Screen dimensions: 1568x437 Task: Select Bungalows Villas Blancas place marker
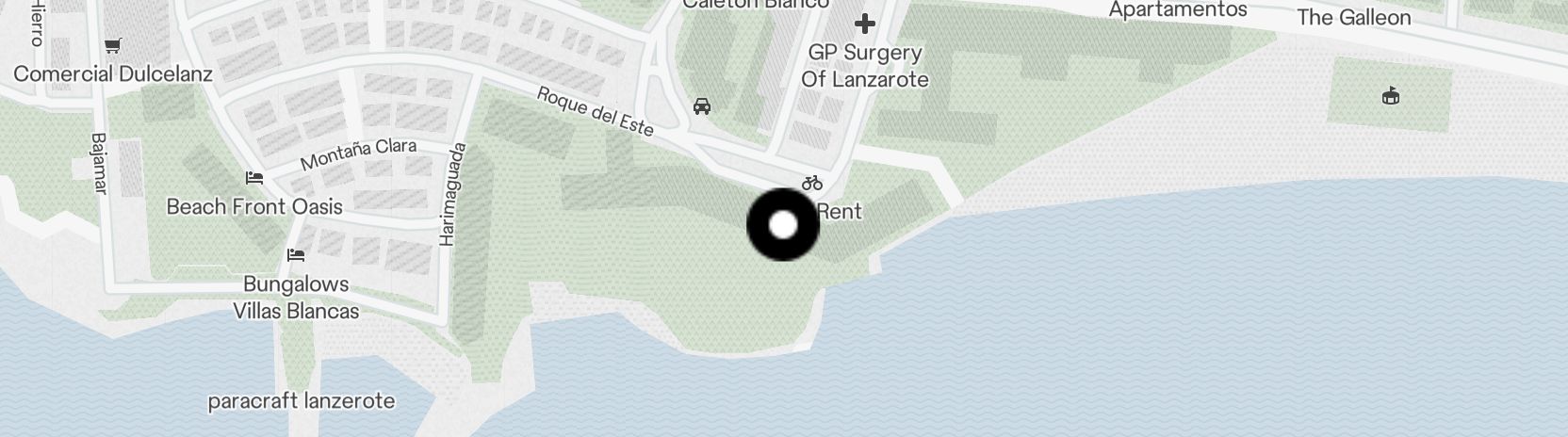(296, 255)
